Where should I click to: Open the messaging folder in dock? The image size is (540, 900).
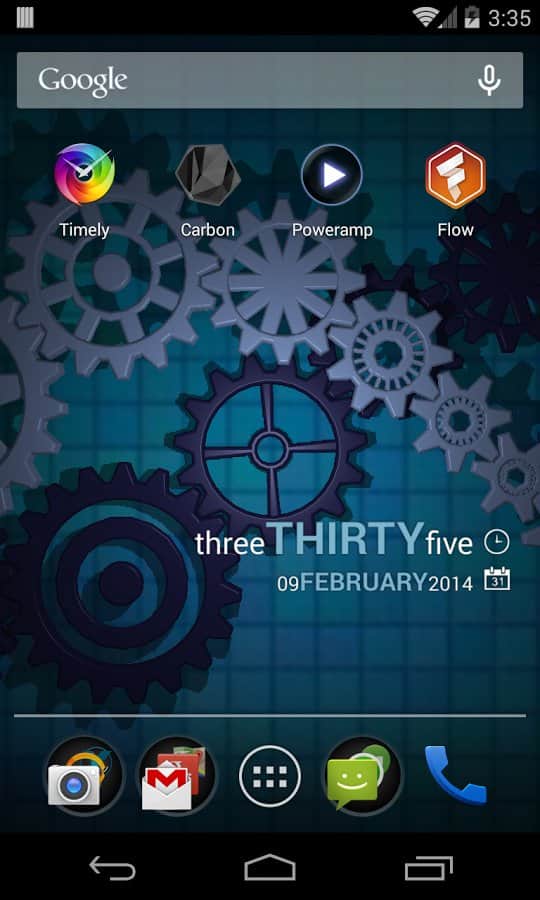tap(363, 777)
